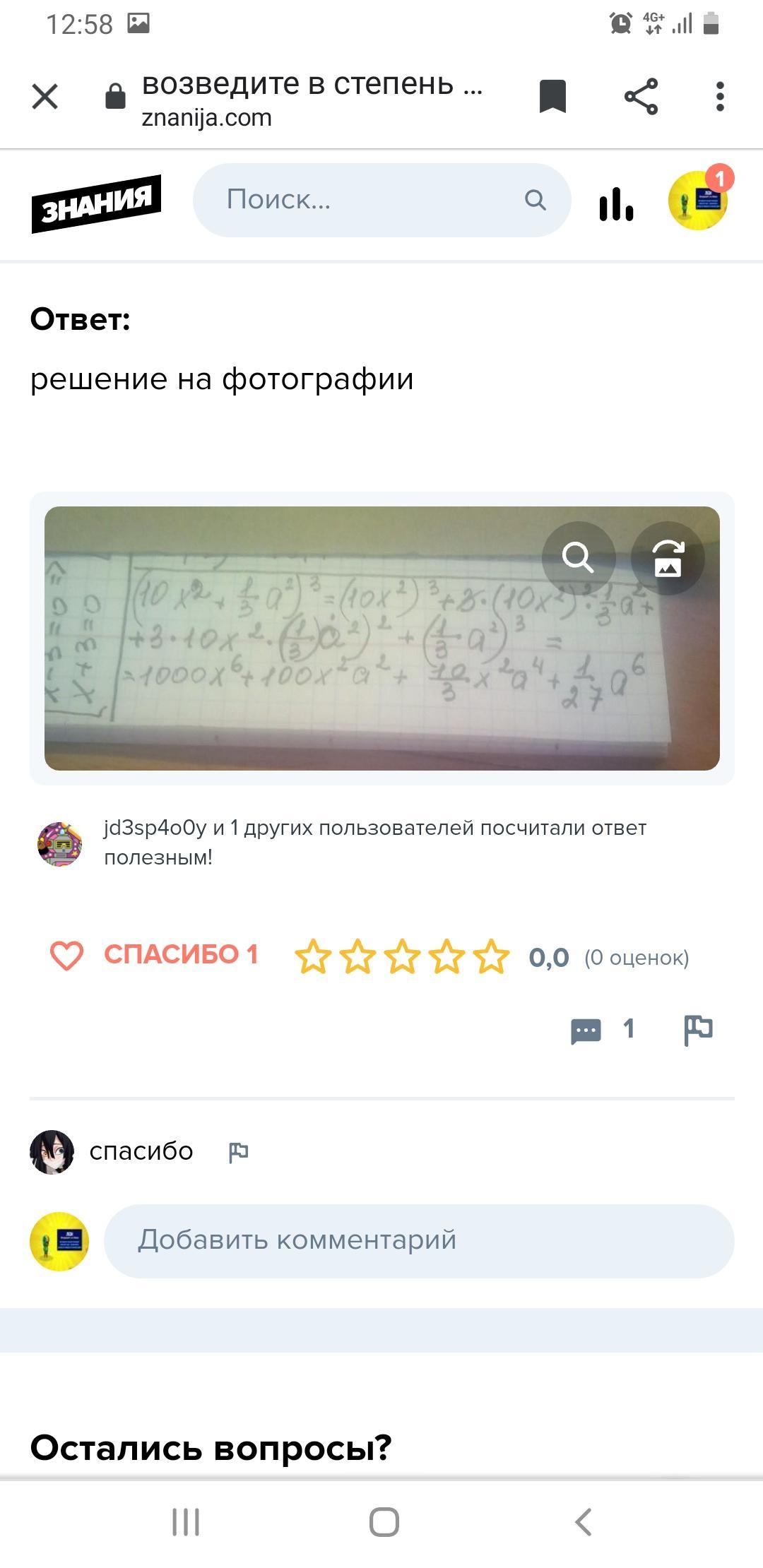
Task: Zoom into the solution photo
Action: click(x=578, y=558)
